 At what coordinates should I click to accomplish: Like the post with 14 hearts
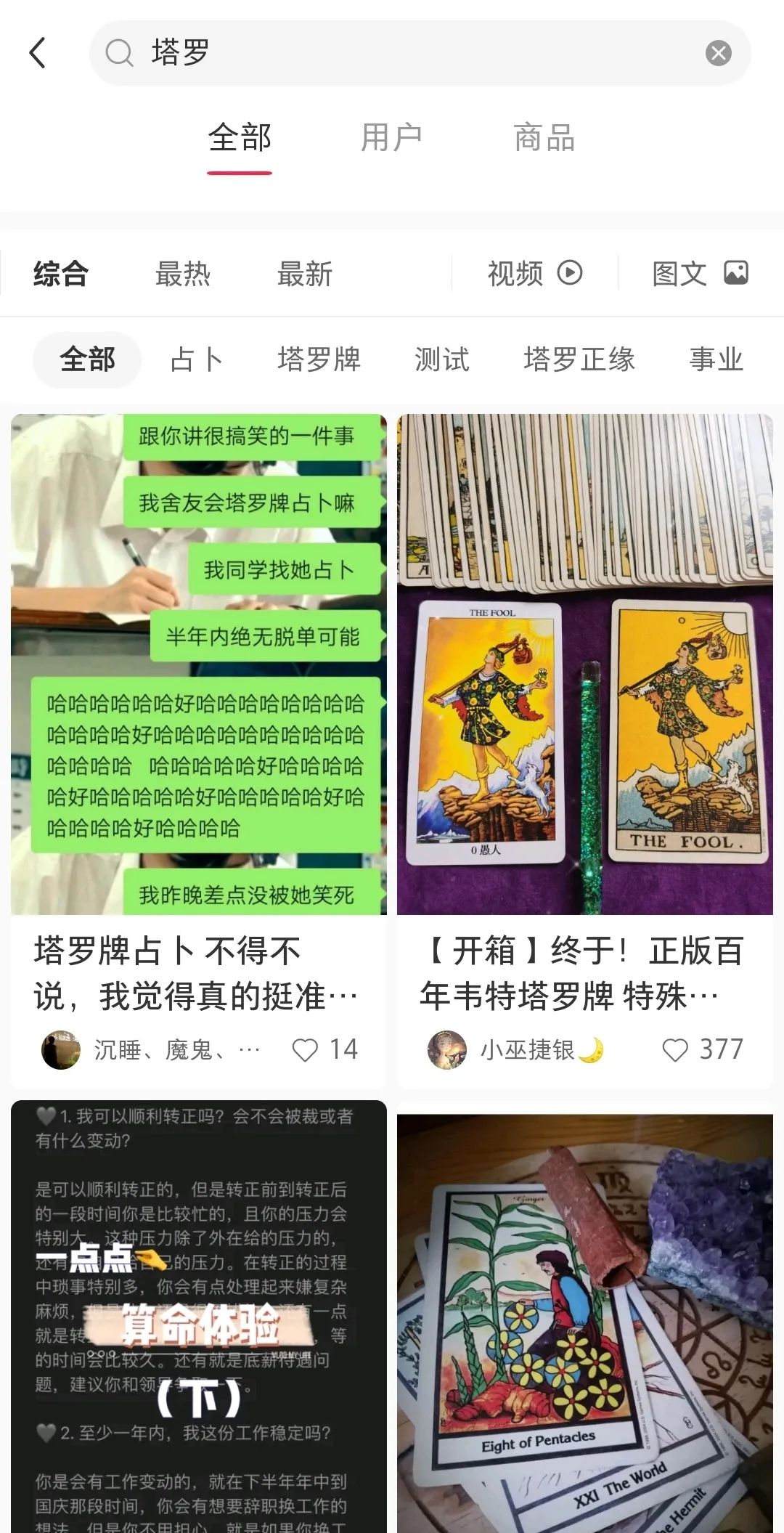[308, 1049]
